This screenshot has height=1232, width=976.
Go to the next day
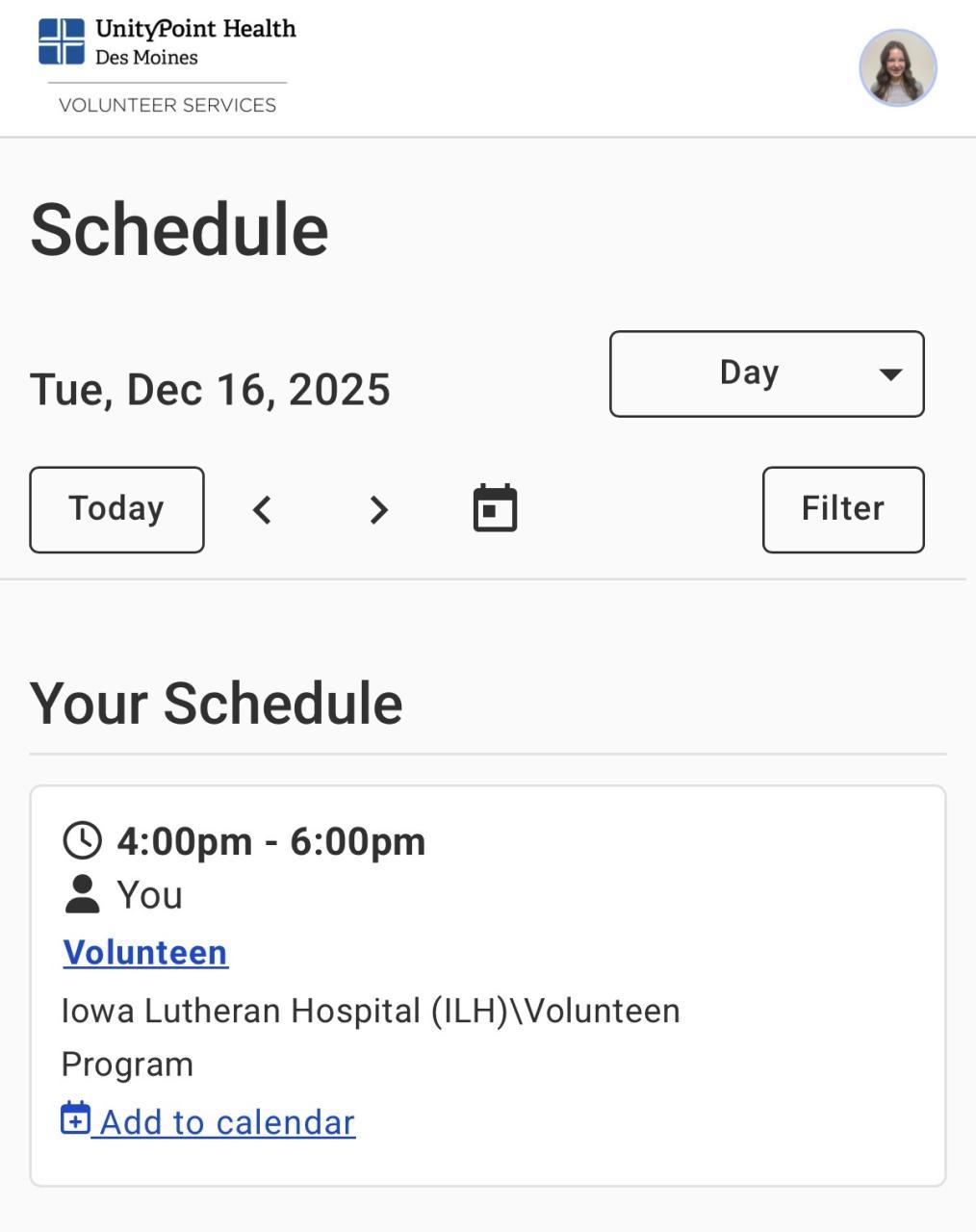(379, 509)
